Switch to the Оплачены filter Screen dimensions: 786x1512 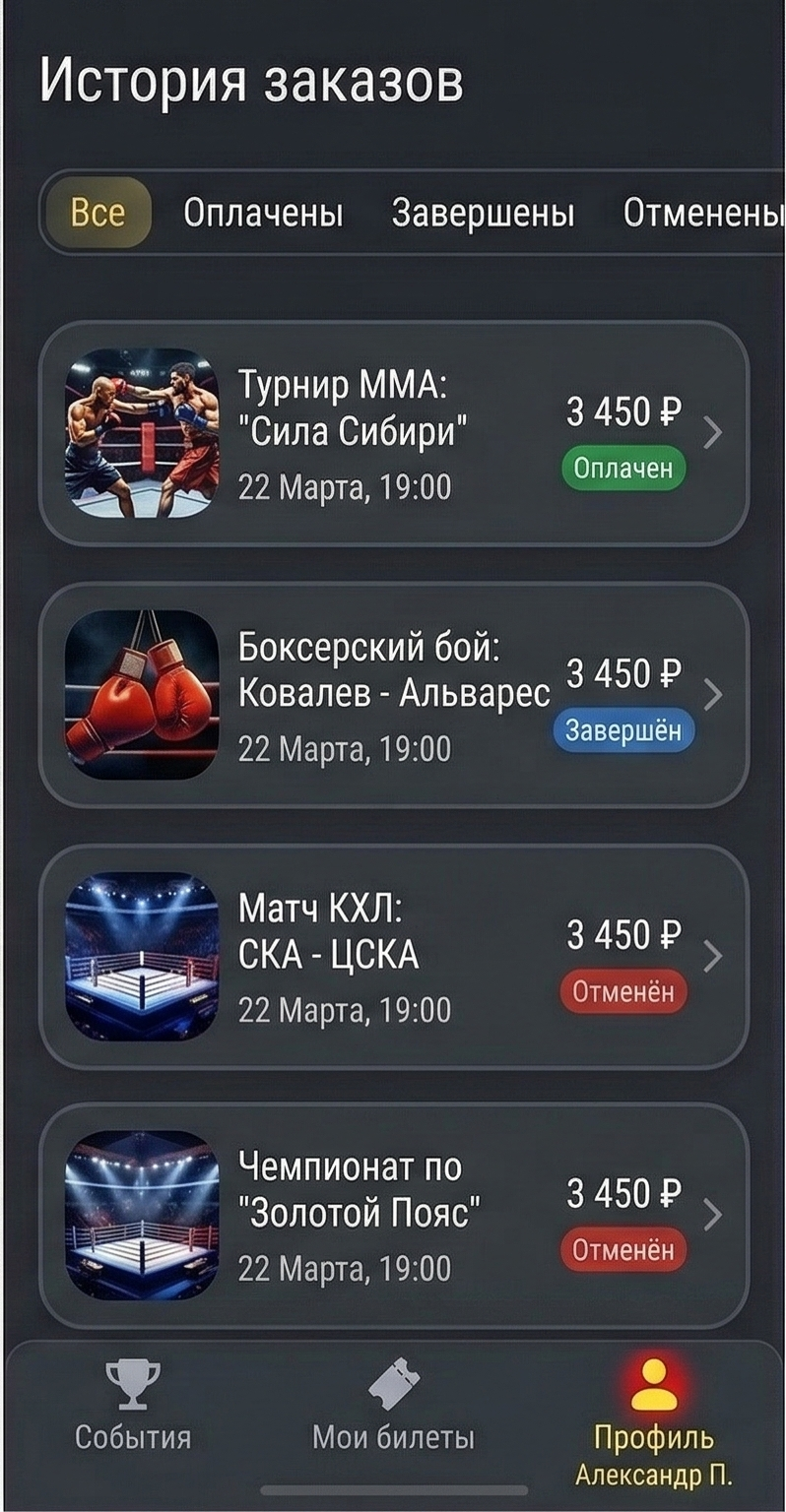click(x=263, y=213)
